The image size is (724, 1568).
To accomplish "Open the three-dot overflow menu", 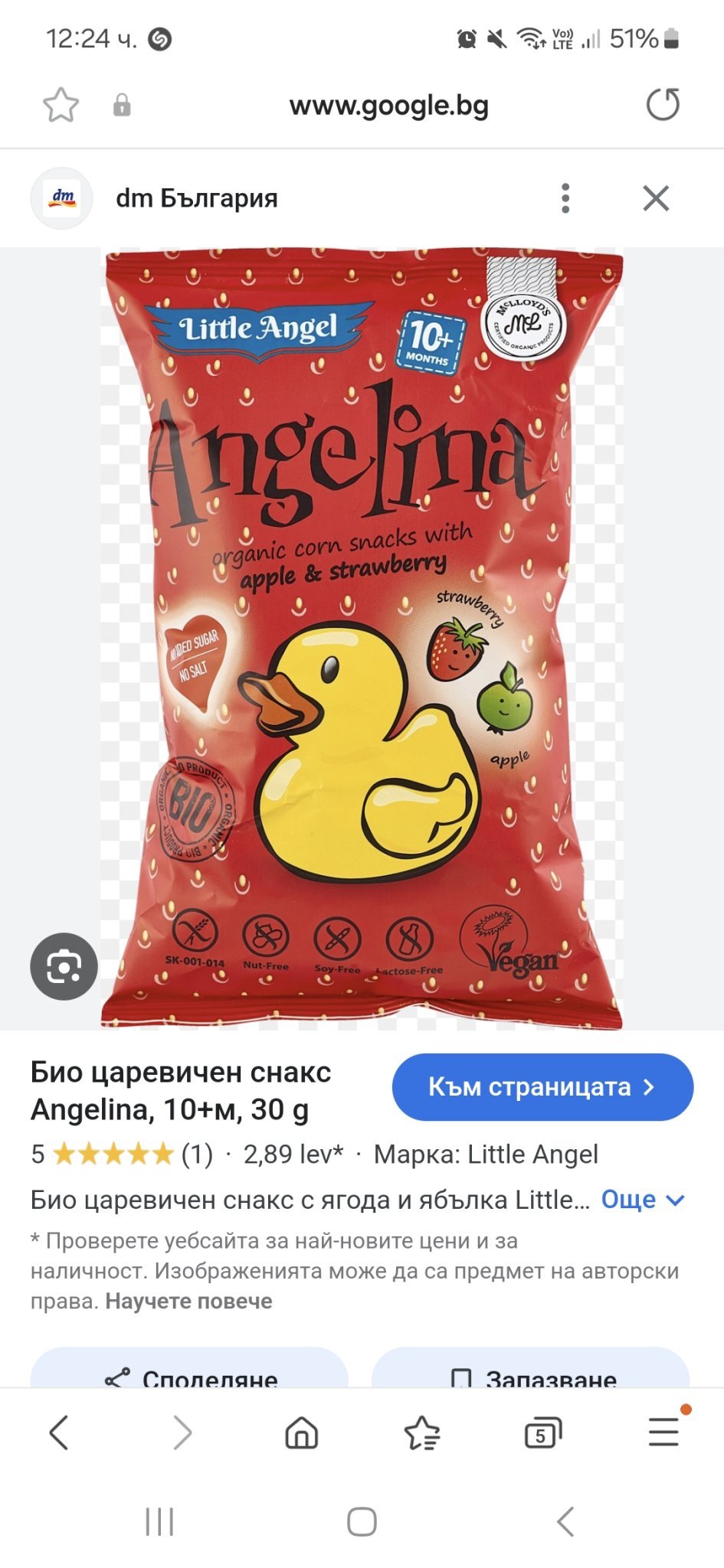I will click(x=565, y=198).
